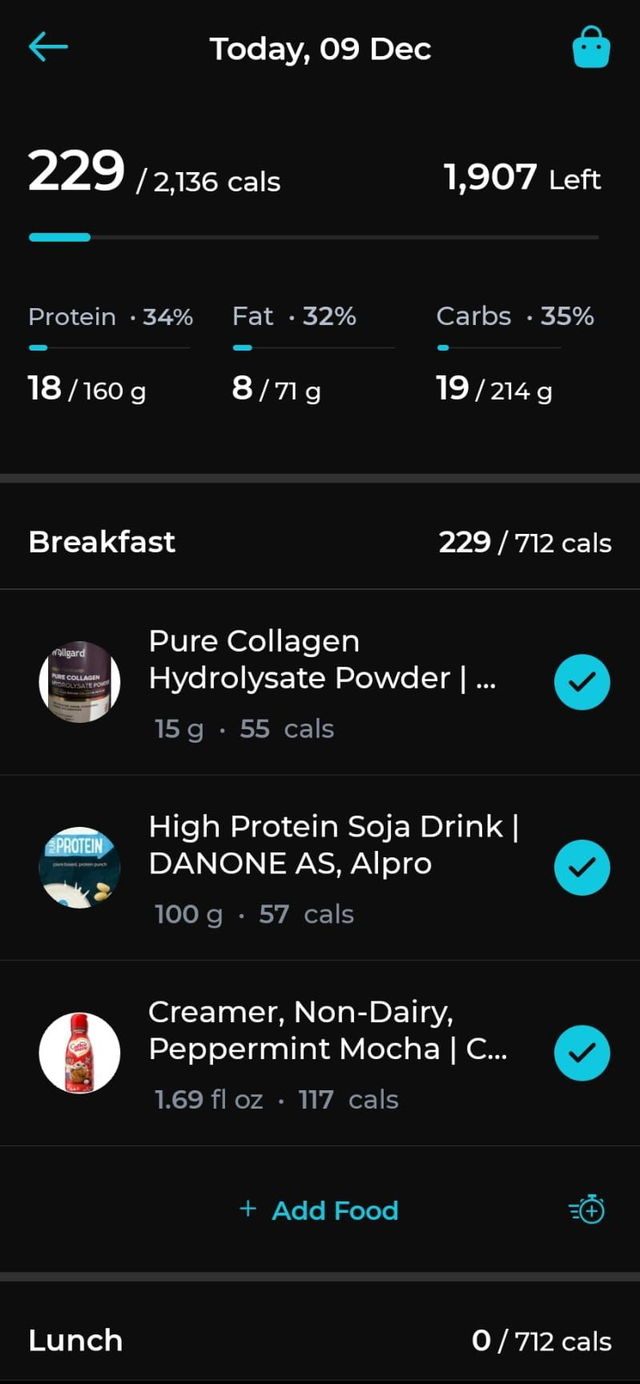
Task: Go back using the top arrow
Action: point(48,47)
